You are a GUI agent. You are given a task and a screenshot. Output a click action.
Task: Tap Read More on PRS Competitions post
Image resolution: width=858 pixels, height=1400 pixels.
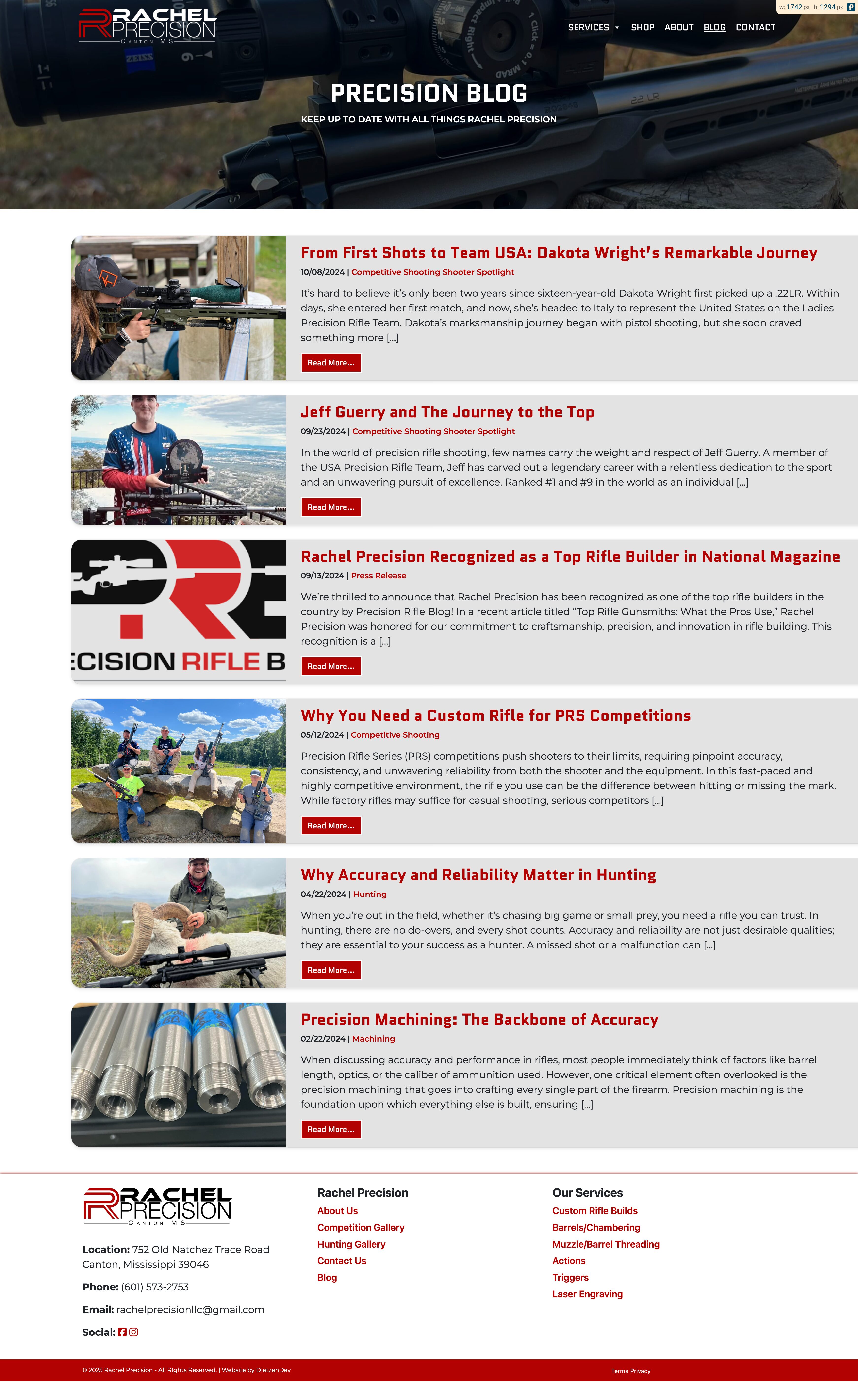coord(331,826)
